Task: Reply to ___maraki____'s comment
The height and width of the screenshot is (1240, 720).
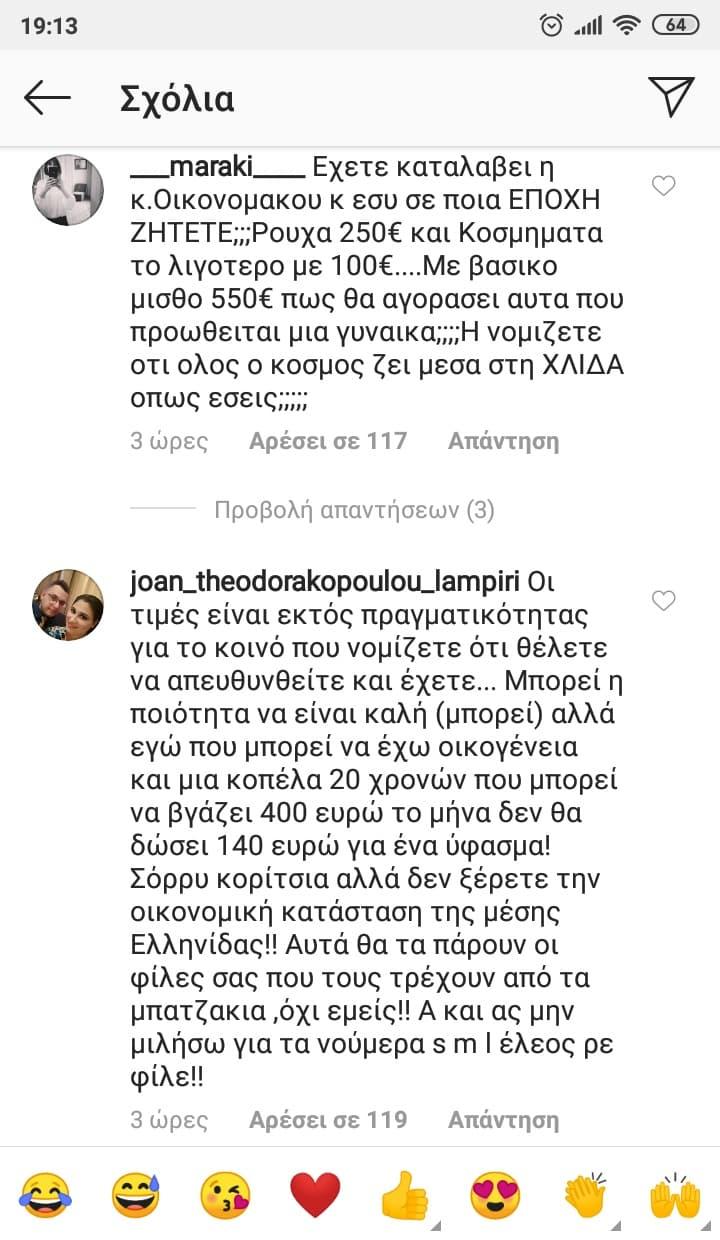Action: (x=503, y=441)
